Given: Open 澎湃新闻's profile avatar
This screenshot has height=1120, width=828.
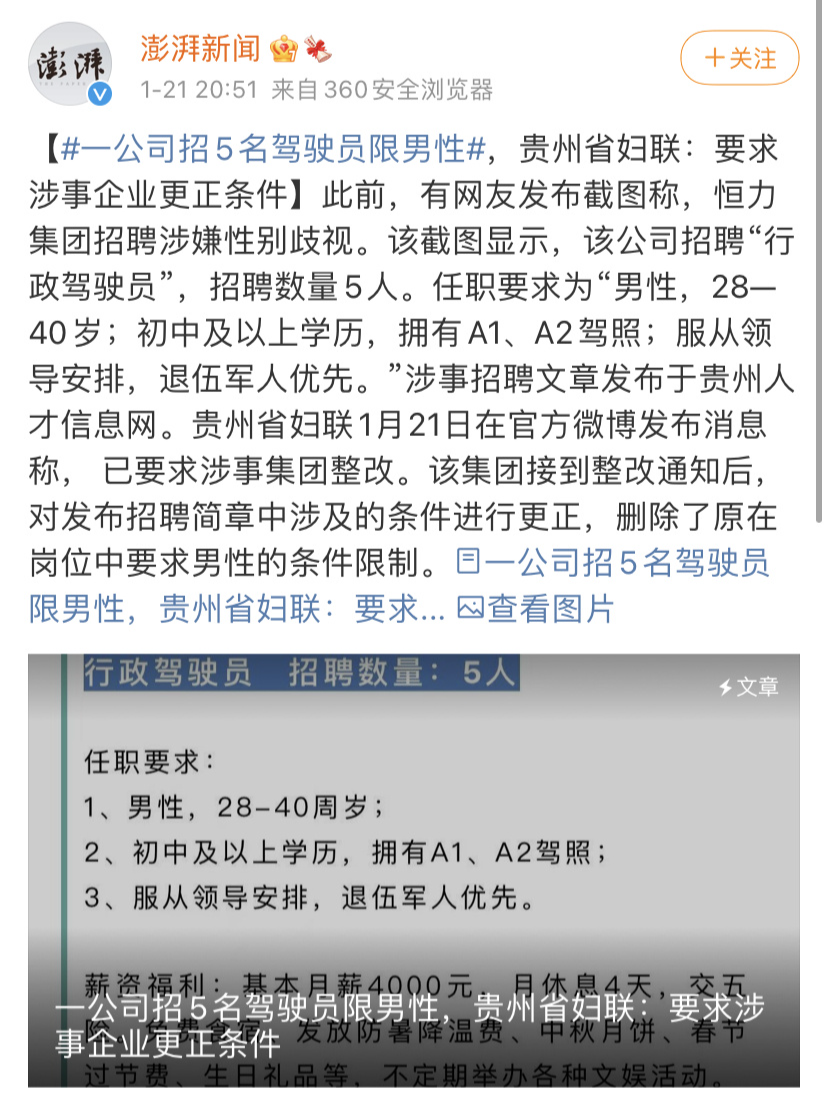Looking at the screenshot, I should click(x=69, y=63).
